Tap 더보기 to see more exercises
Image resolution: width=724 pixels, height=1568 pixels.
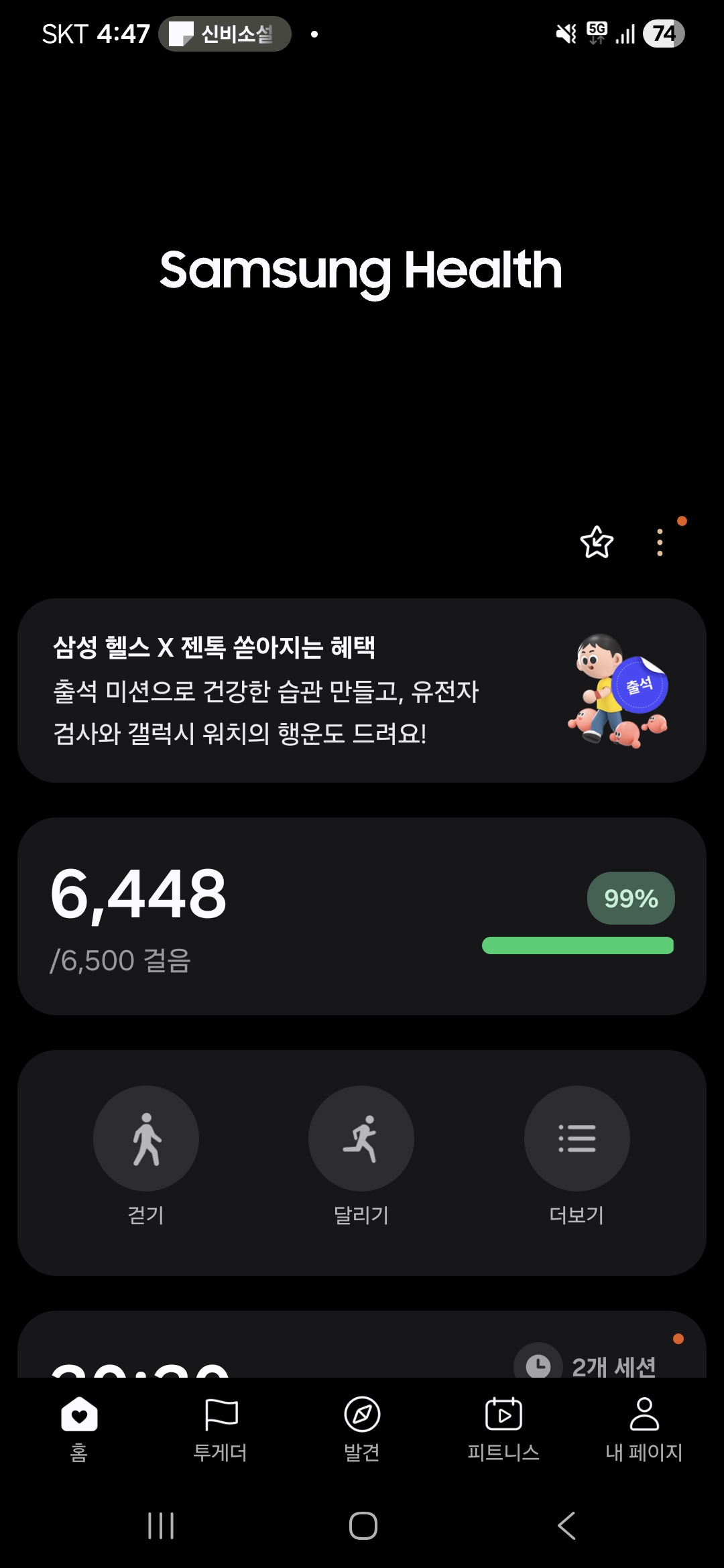(577, 1138)
